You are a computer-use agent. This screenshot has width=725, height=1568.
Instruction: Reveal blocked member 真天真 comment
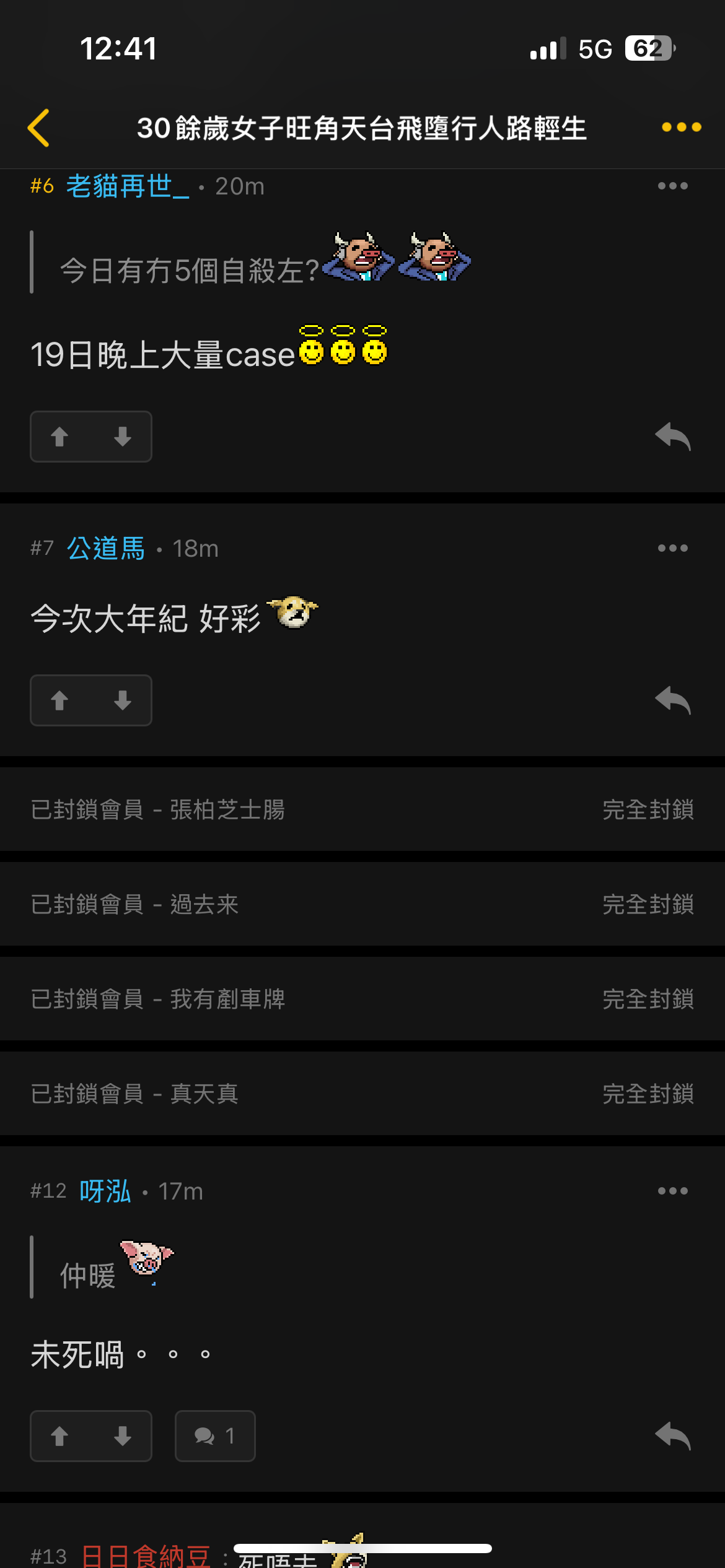[362, 1094]
